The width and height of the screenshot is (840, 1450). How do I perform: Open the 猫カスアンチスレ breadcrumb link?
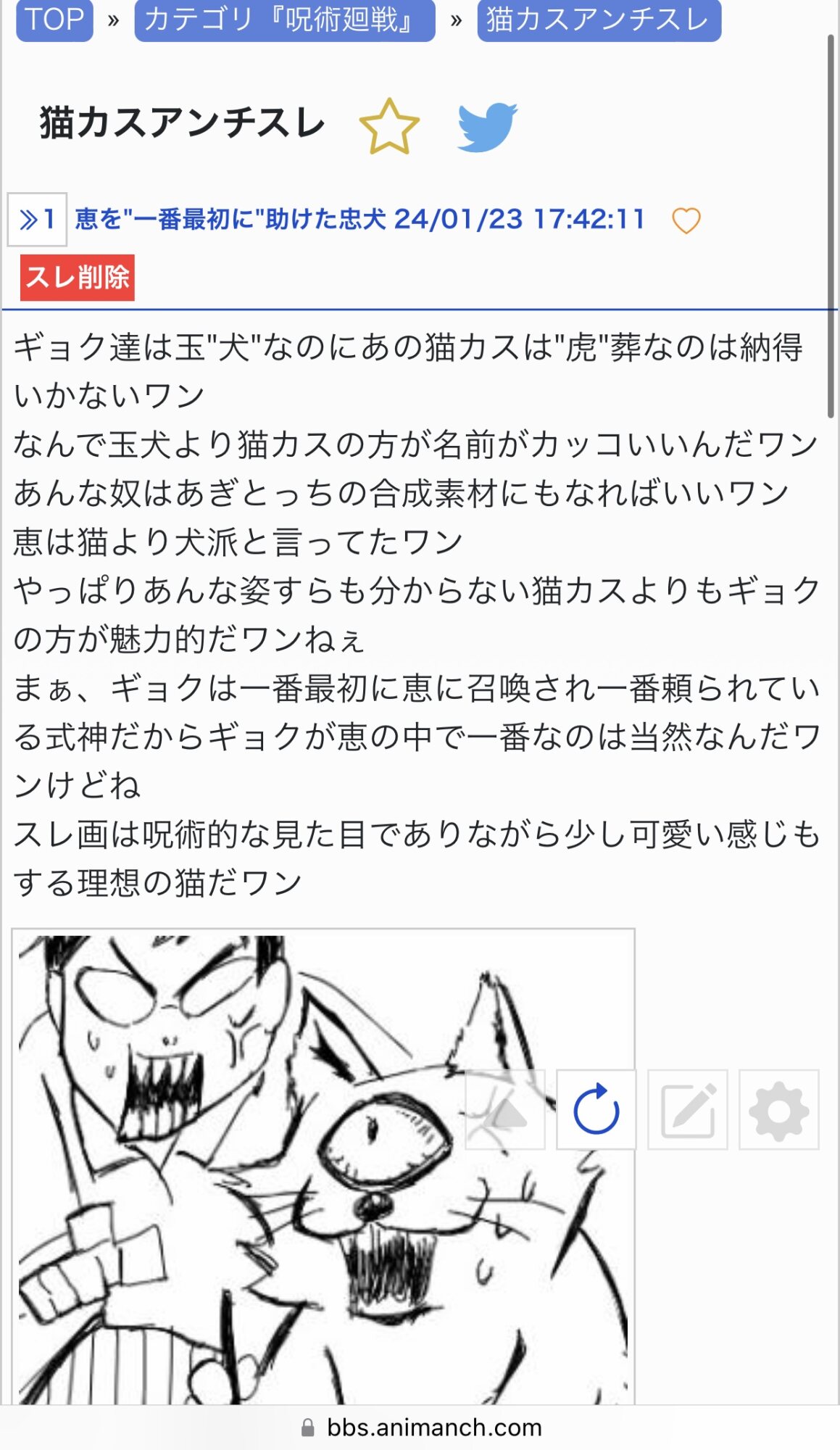pos(599,20)
